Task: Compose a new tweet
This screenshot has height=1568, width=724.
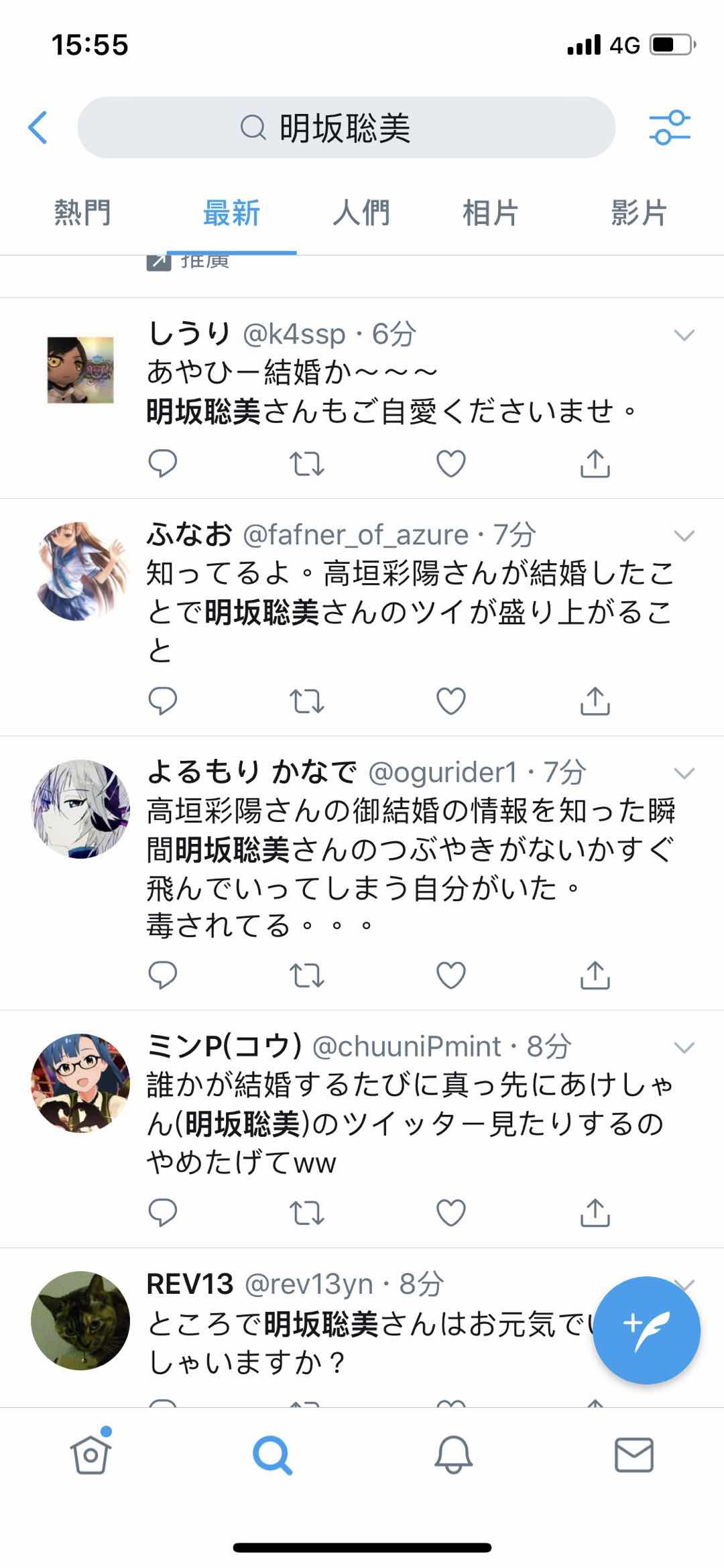Action: (646, 1330)
